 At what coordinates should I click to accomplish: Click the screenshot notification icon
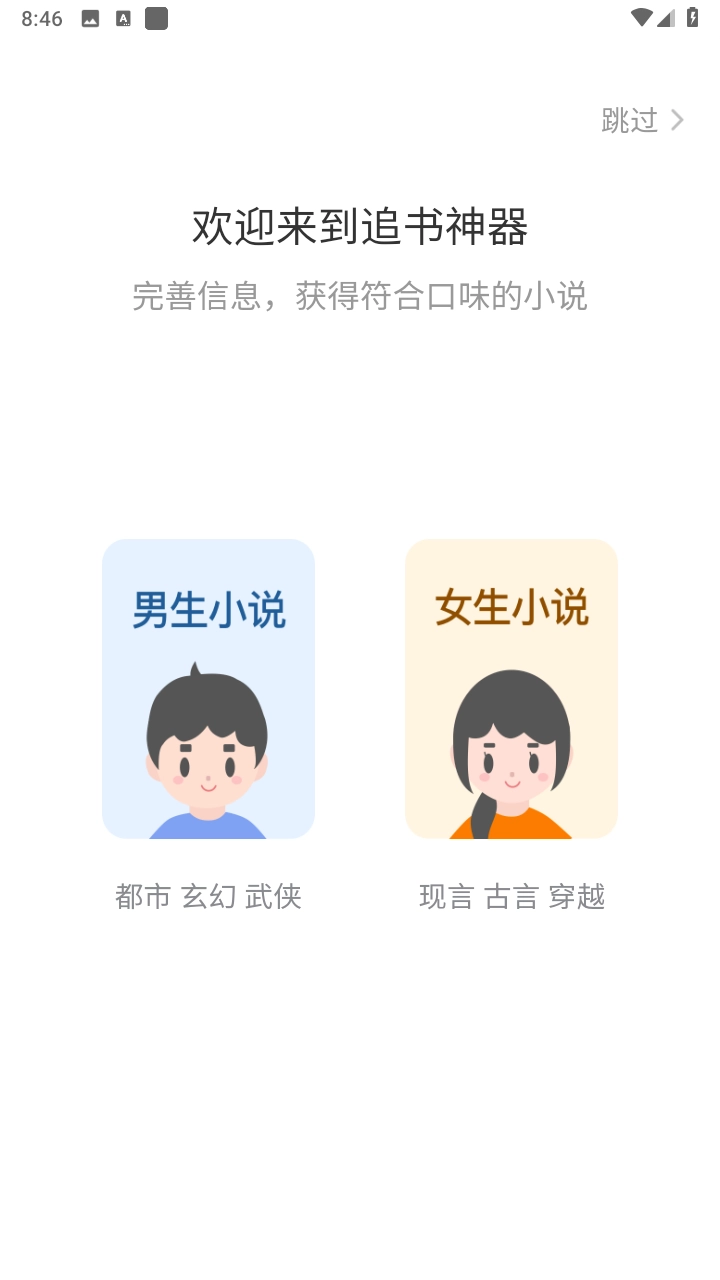91,16
